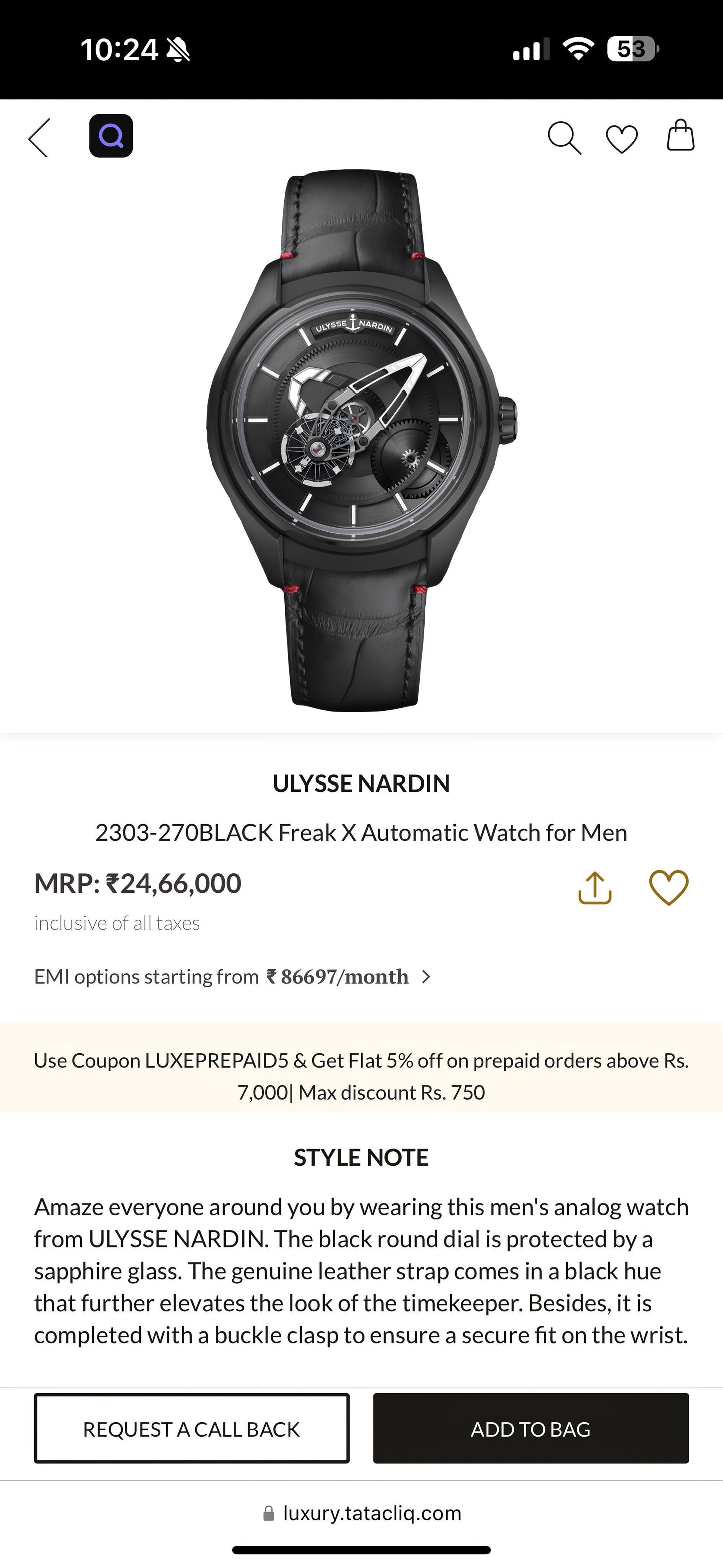Viewport: 723px width, 1568px height.
Task: Save this watch to wishlist via gold heart
Action: coord(669,888)
